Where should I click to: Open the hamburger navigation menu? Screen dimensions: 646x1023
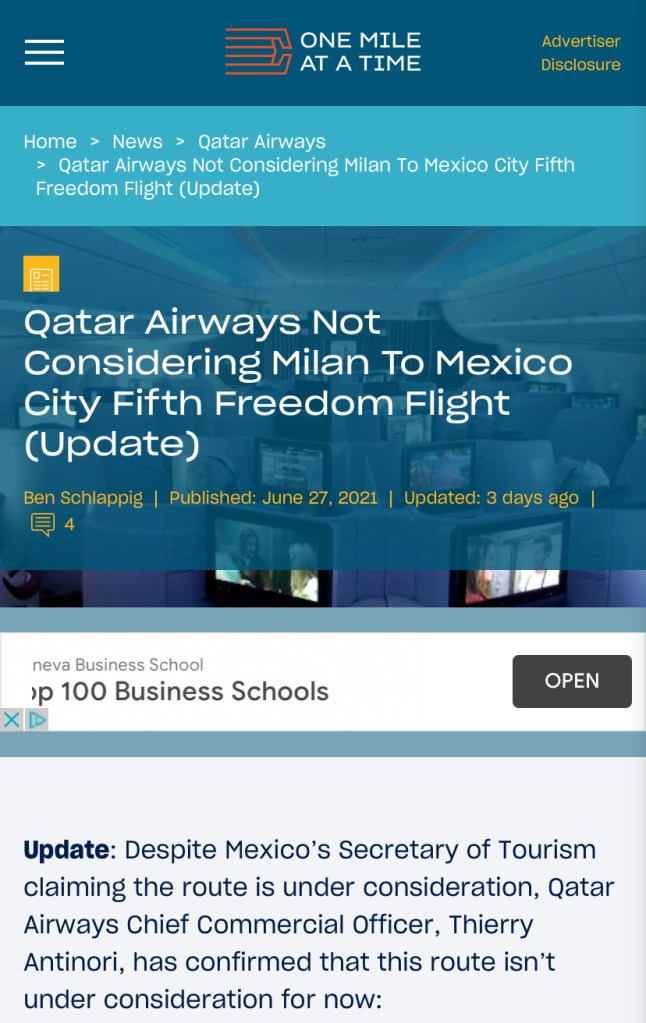44,52
